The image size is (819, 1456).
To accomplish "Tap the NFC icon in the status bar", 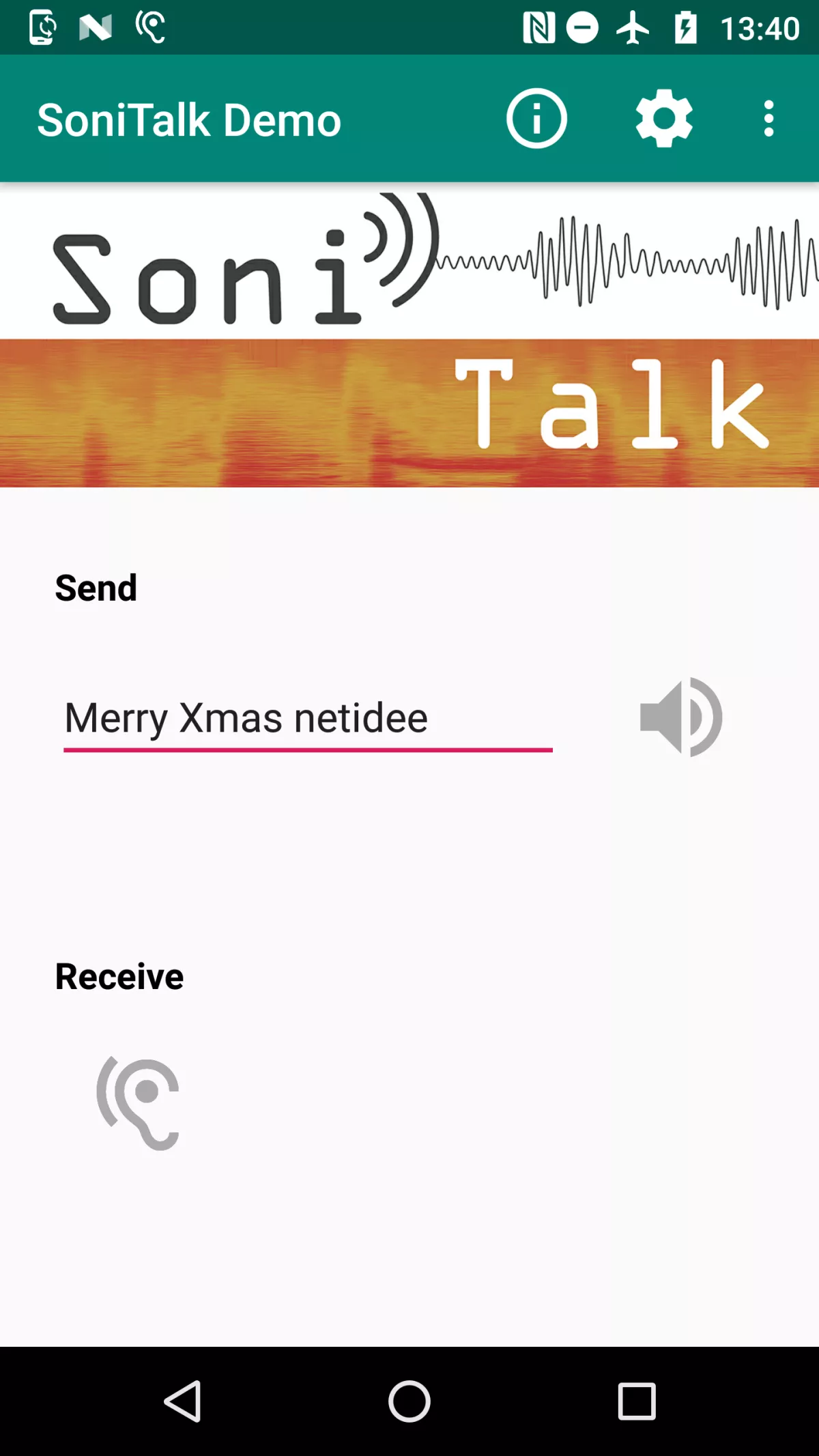I will [x=538, y=27].
